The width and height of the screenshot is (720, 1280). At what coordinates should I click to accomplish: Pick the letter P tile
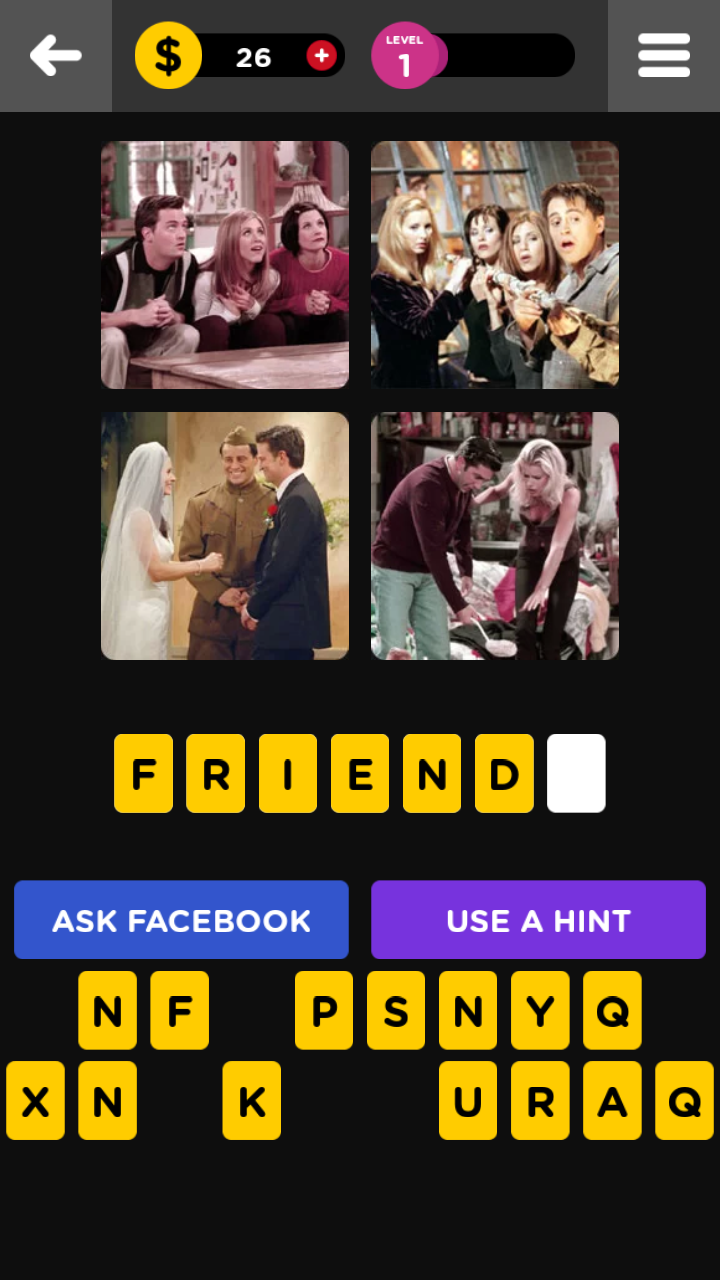pyautogui.click(x=324, y=1010)
